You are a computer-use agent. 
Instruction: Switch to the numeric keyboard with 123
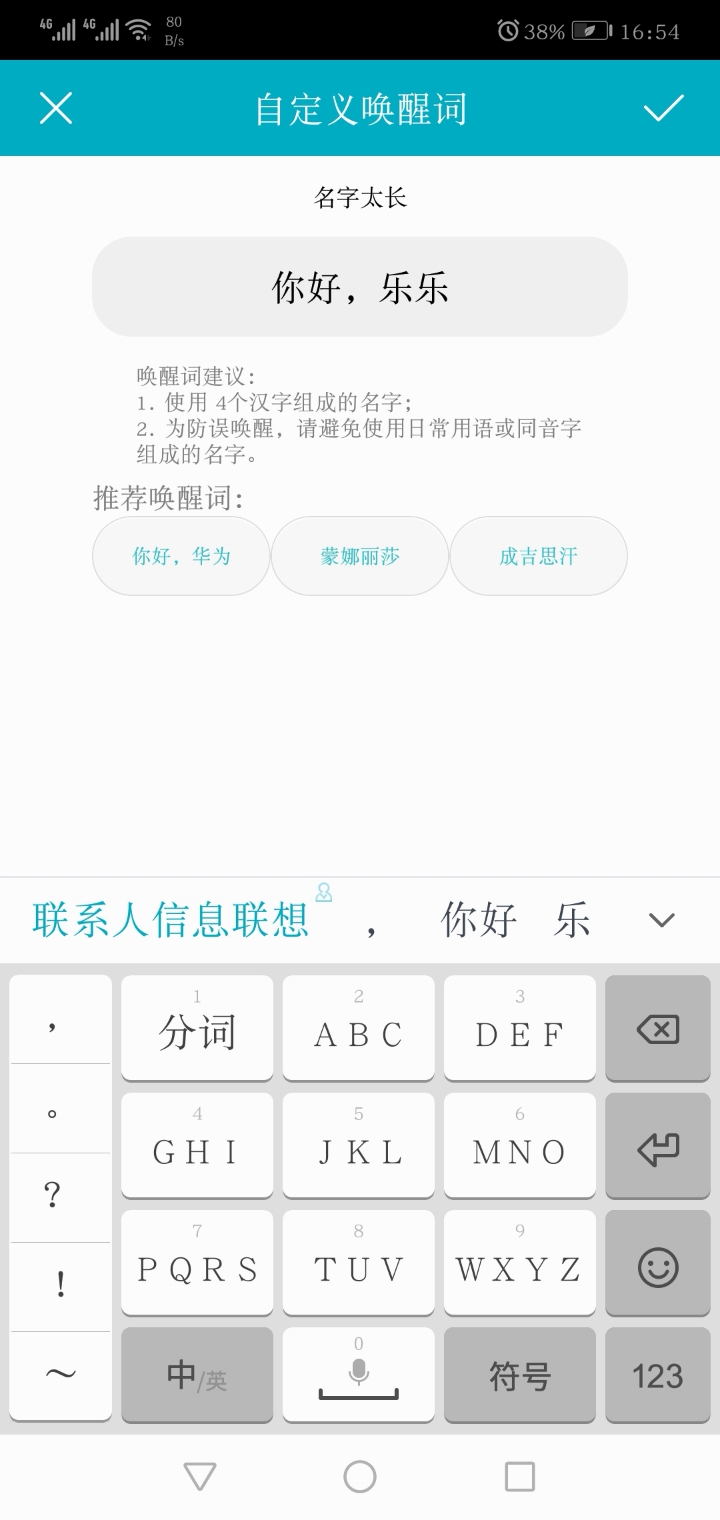click(657, 1375)
